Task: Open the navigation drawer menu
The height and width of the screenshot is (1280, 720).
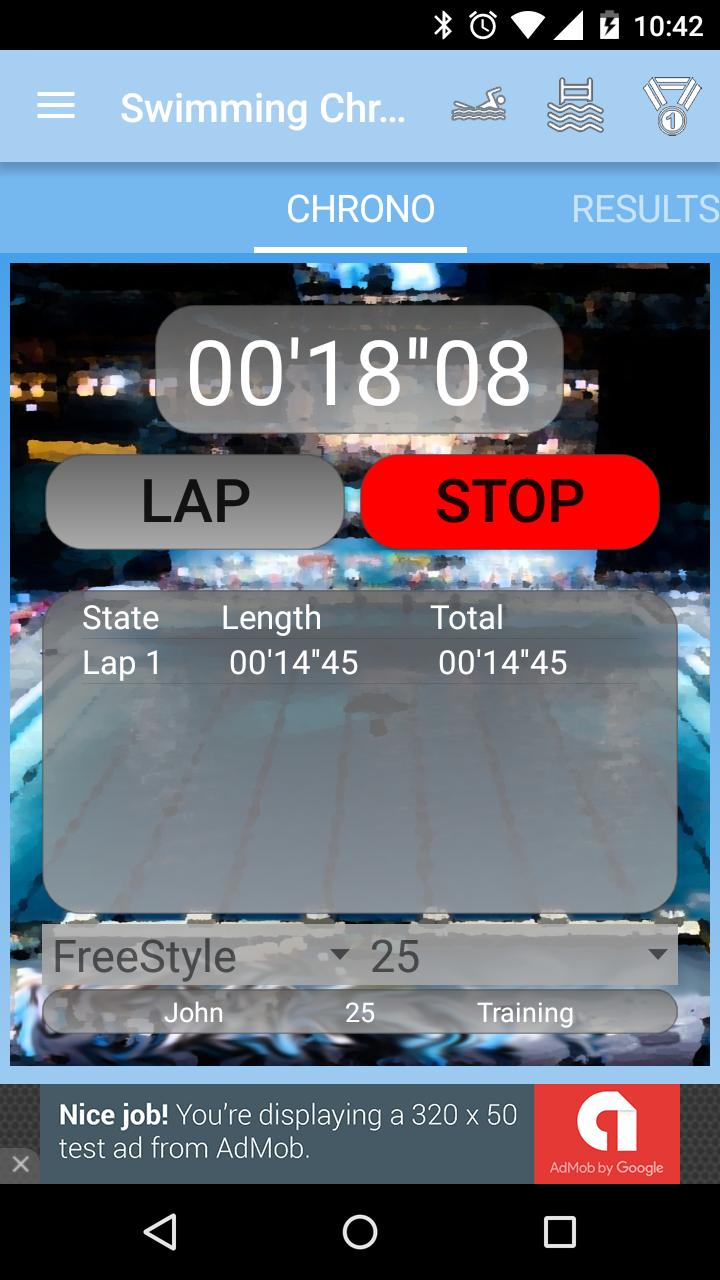Action: 55,106
